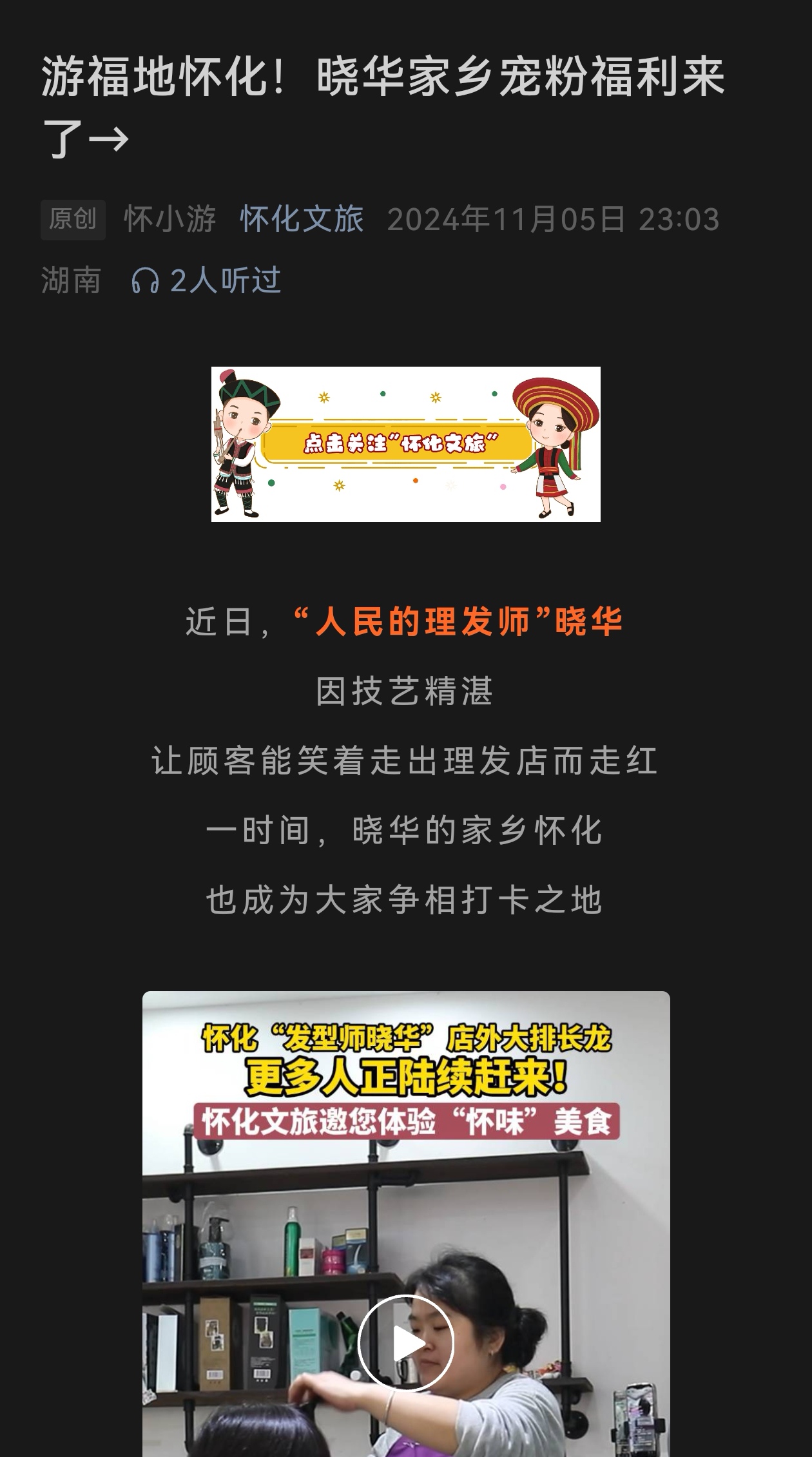Open the 怀化文旅 account link

tap(302, 219)
